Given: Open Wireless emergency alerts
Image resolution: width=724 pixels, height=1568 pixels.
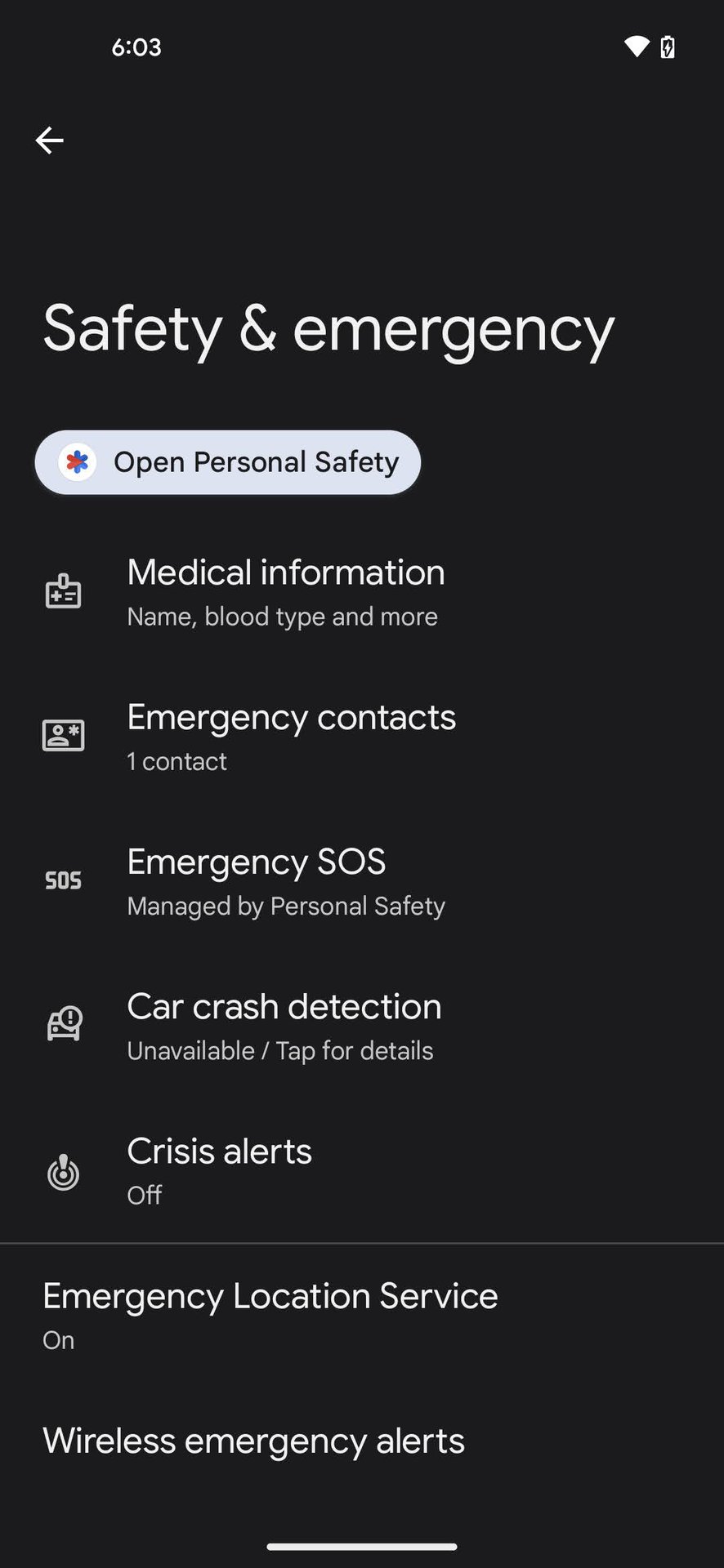Looking at the screenshot, I should tap(253, 1442).
